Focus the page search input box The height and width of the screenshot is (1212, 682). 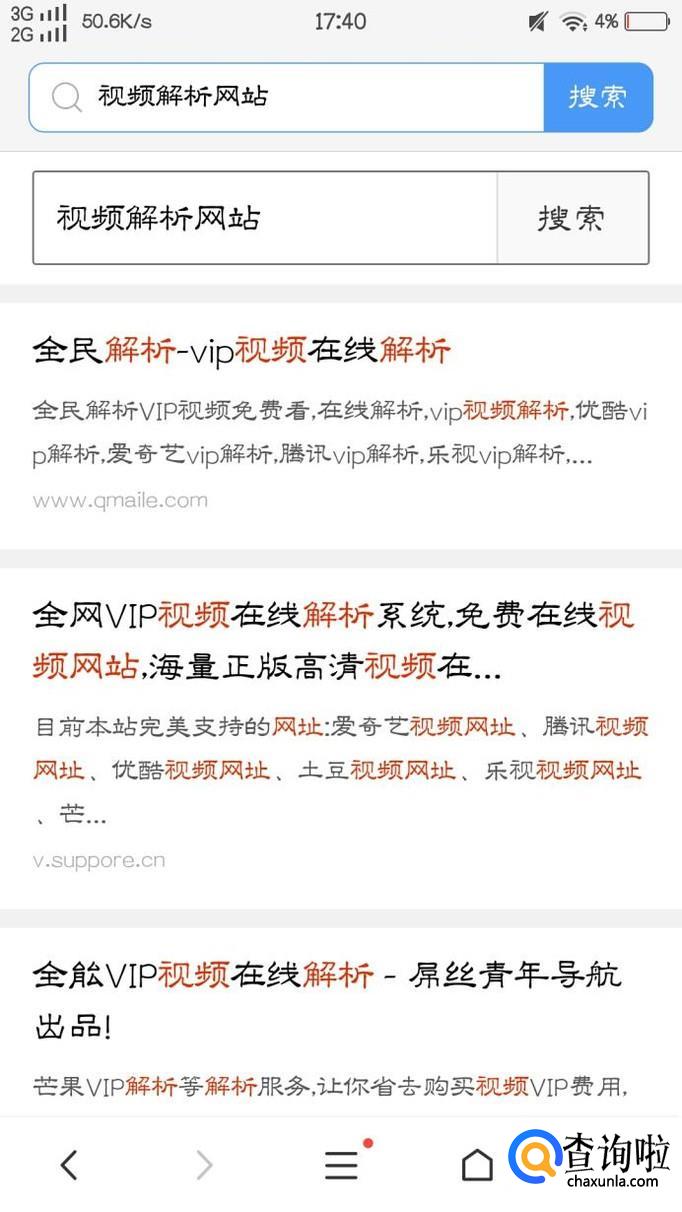[265, 218]
